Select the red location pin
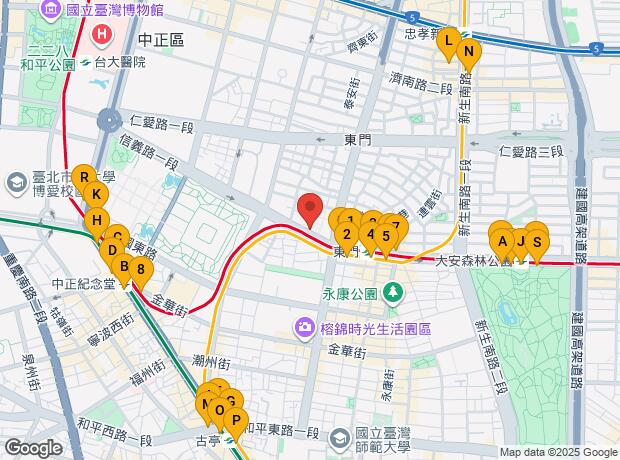The image size is (620, 460). click(x=310, y=210)
